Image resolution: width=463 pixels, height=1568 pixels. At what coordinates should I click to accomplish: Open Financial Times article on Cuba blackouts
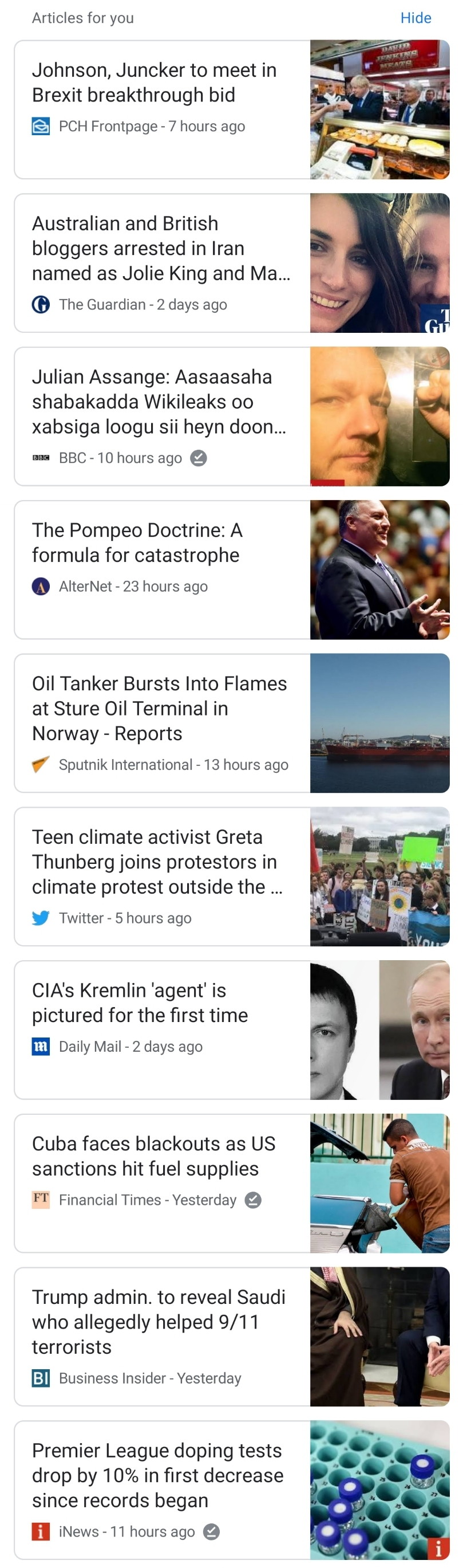click(153, 1156)
